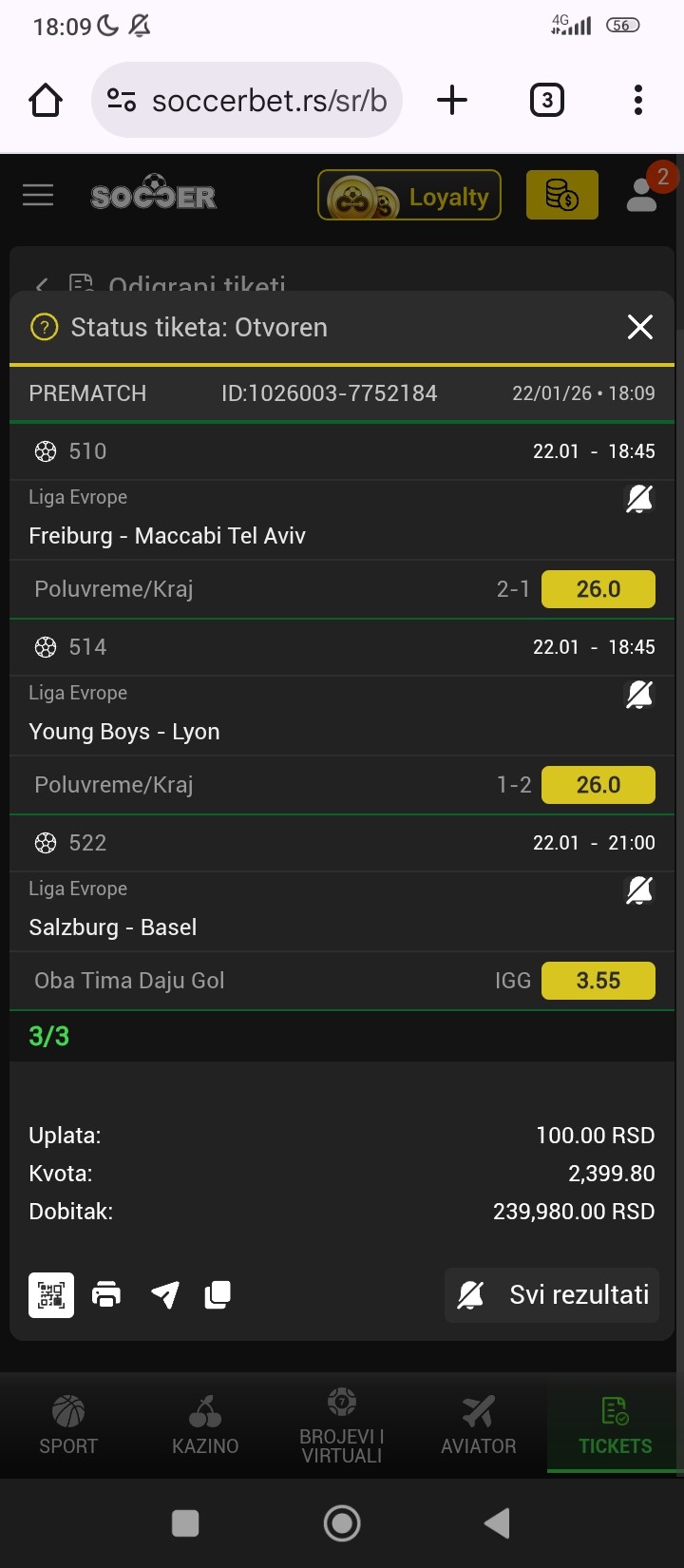Image resolution: width=684 pixels, height=1568 pixels.
Task: Open the hamburger drawer menu
Action: [38, 196]
